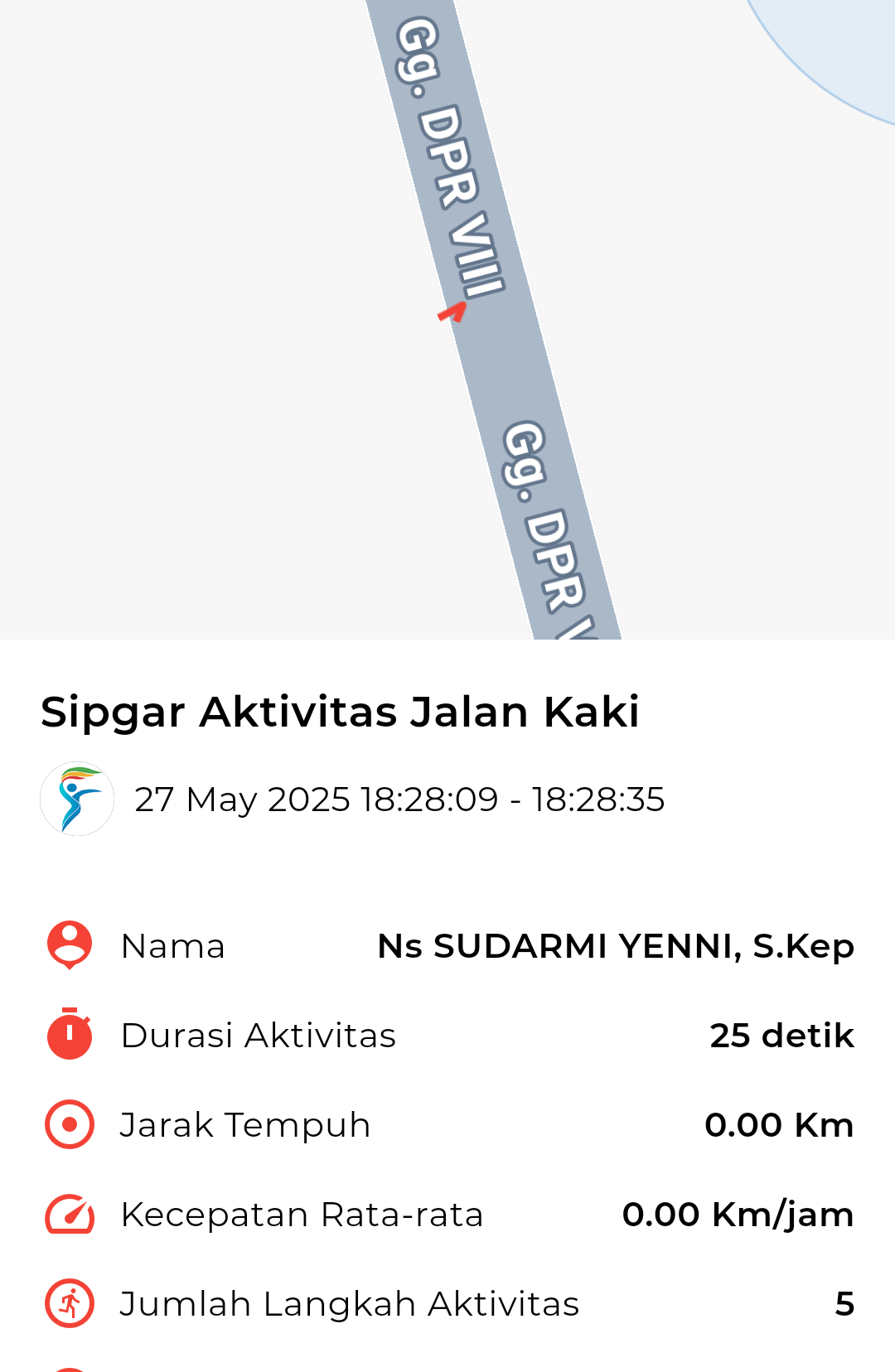The width and height of the screenshot is (895, 1372).
Task: Click the Durasi Aktivitas row label
Action: [258, 1034]
